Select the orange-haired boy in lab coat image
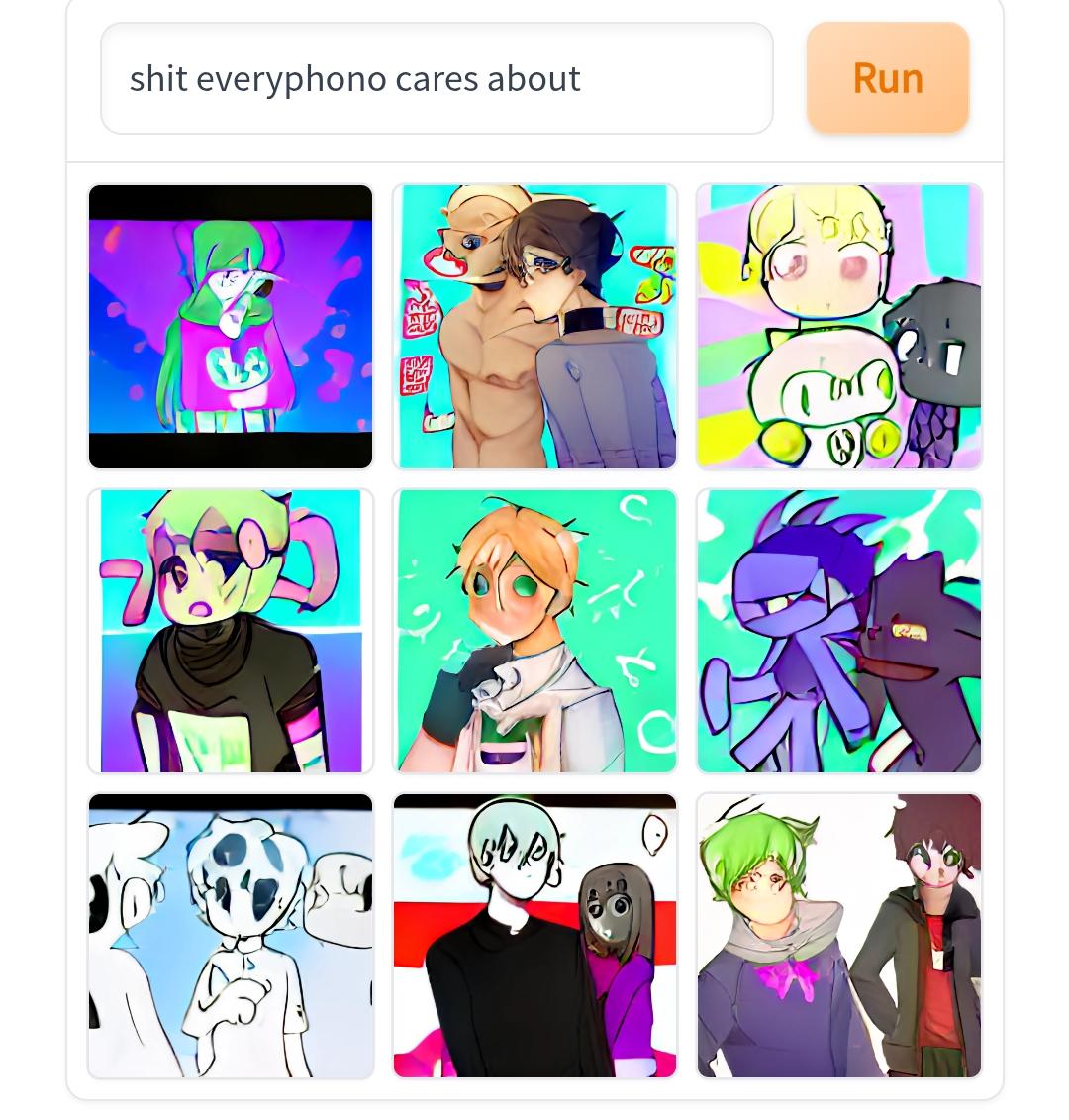This screenshot has width=1069, height=1120. click(x=534, y=631)
